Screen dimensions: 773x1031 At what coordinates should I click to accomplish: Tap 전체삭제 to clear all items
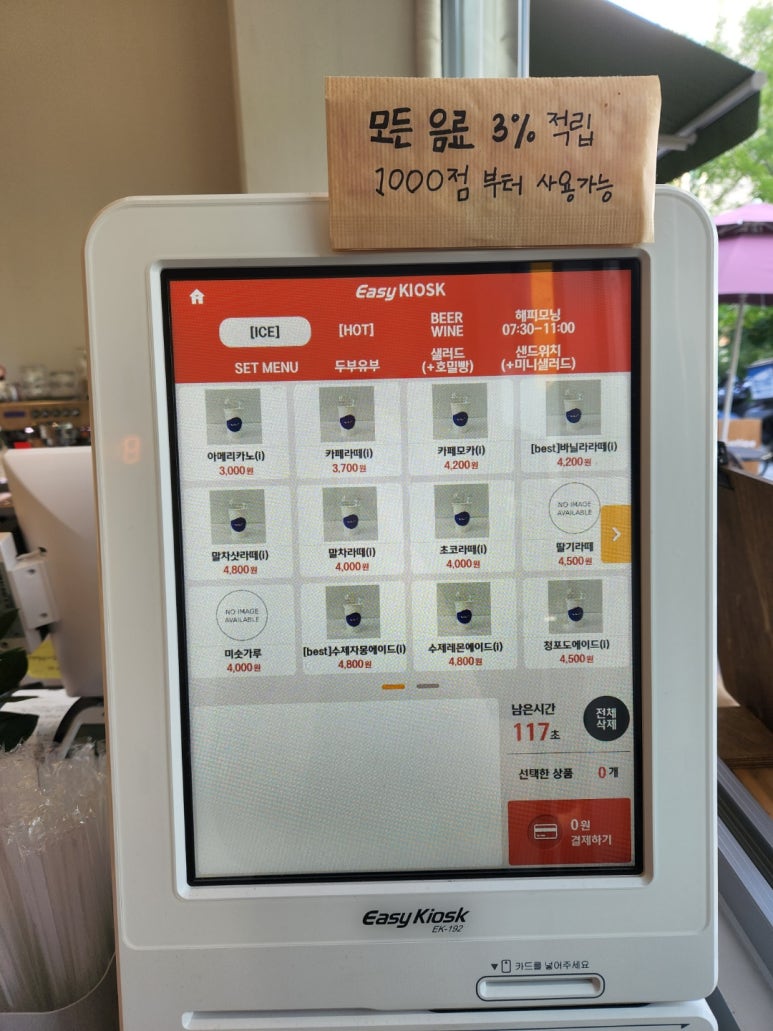[605, 719]
